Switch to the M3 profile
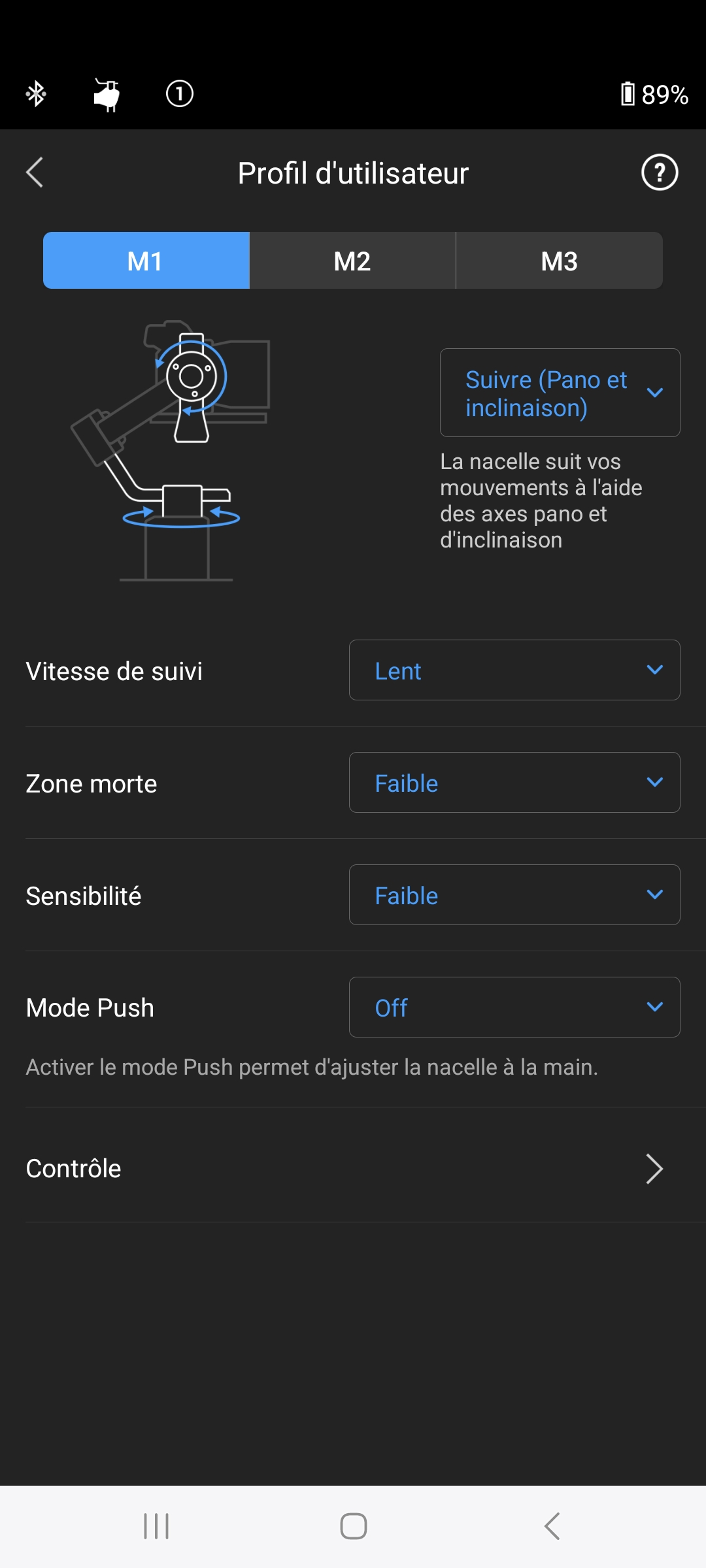Image resolution: width=706 pixels, height=1568 pixels. tap(560, 261)
